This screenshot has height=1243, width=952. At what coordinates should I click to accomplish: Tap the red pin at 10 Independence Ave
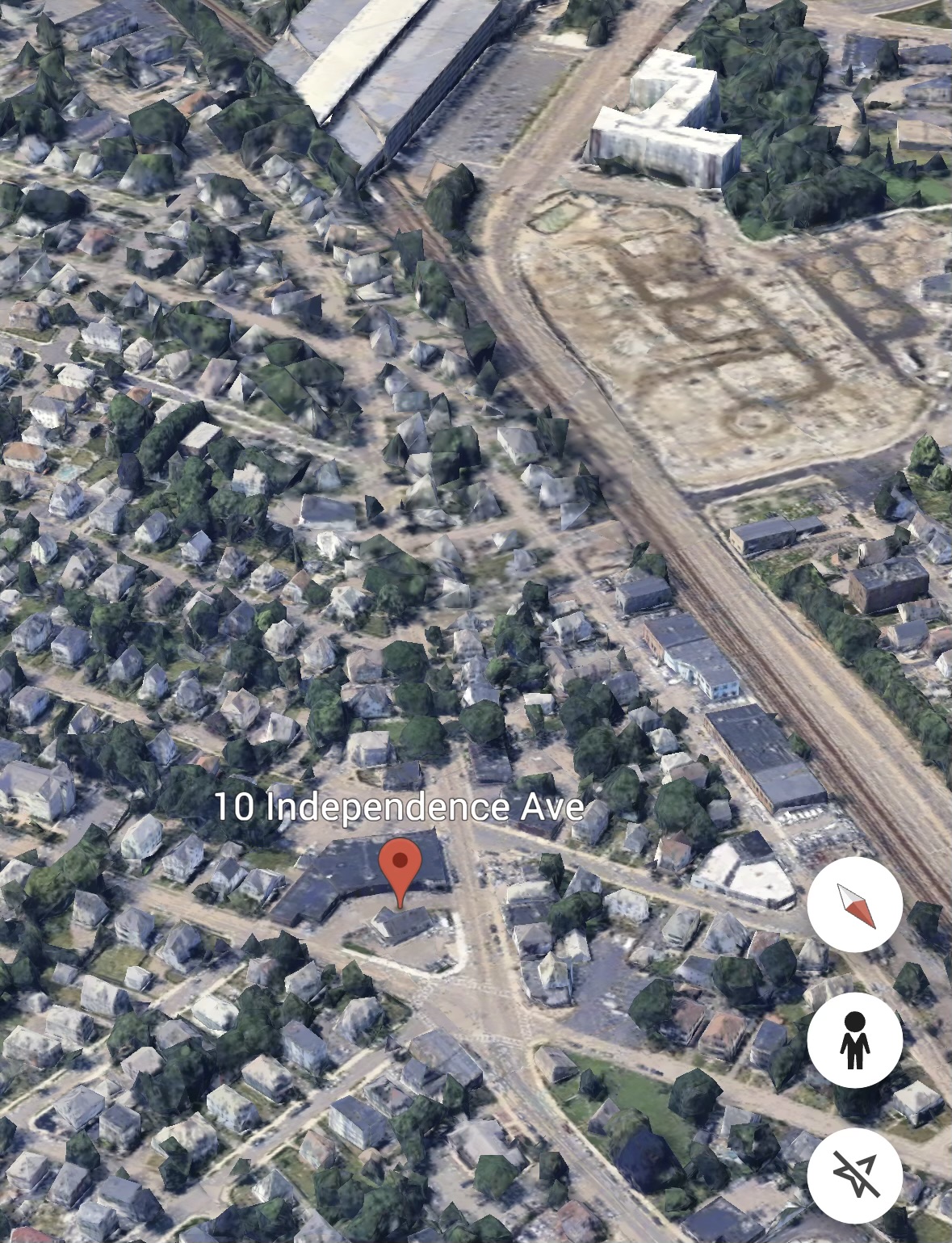pos(400,864)
